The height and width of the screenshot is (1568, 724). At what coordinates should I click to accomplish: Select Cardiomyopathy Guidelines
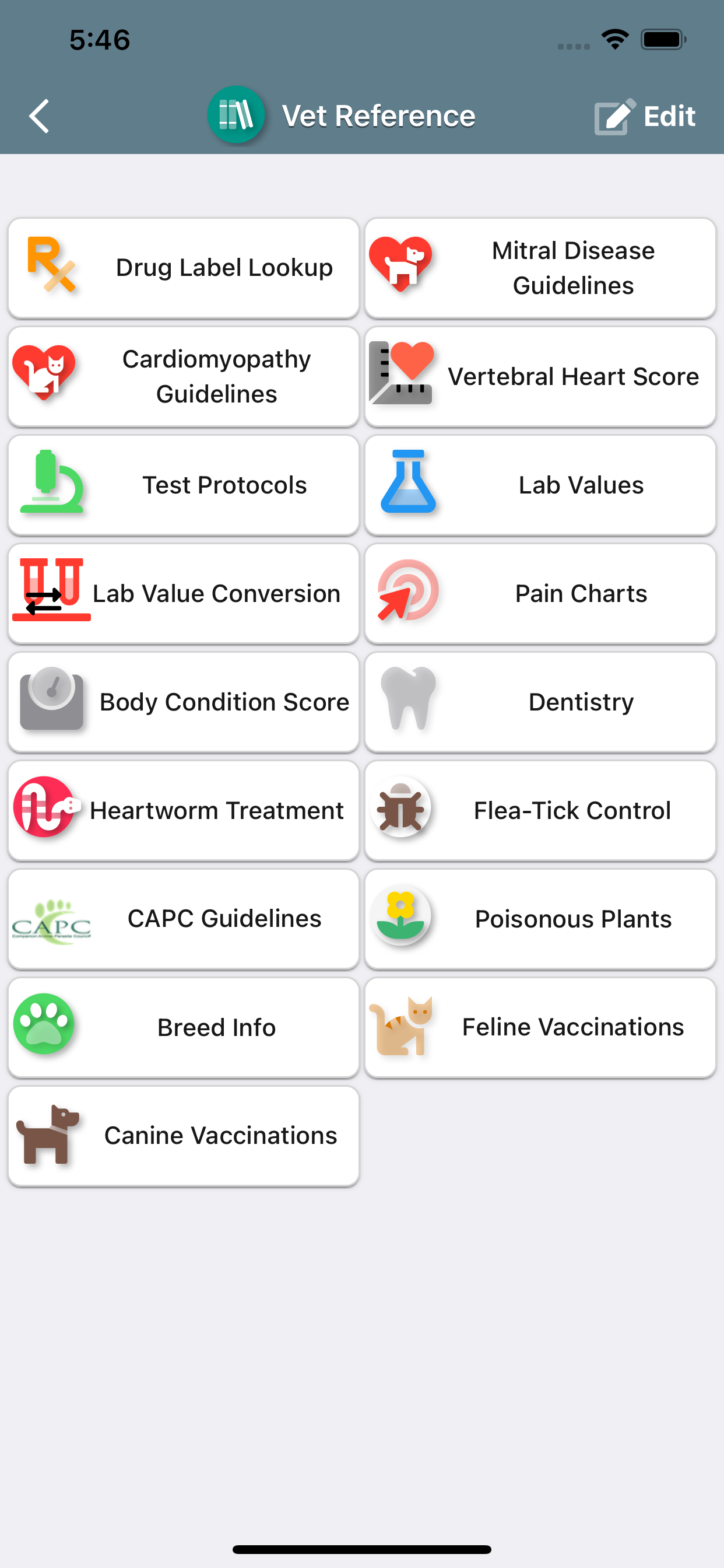(183, 376)
